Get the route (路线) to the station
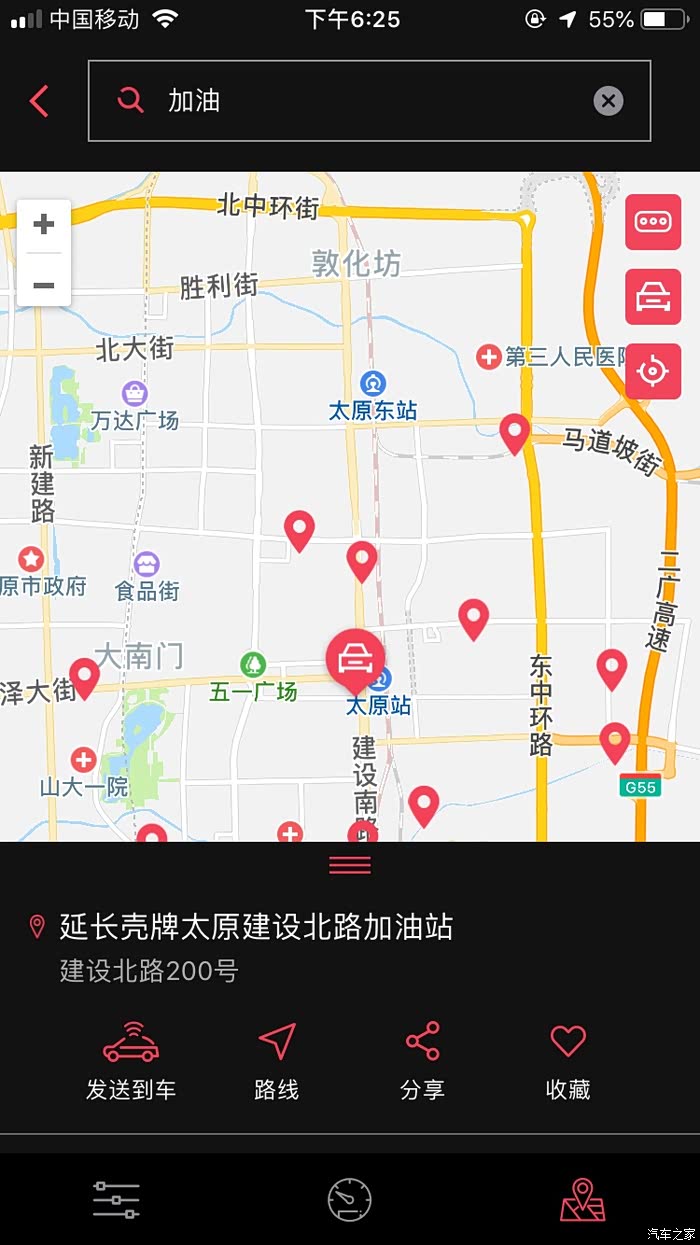The height and width of the screenshot is (1245, 700). [x=277, y=1060]
